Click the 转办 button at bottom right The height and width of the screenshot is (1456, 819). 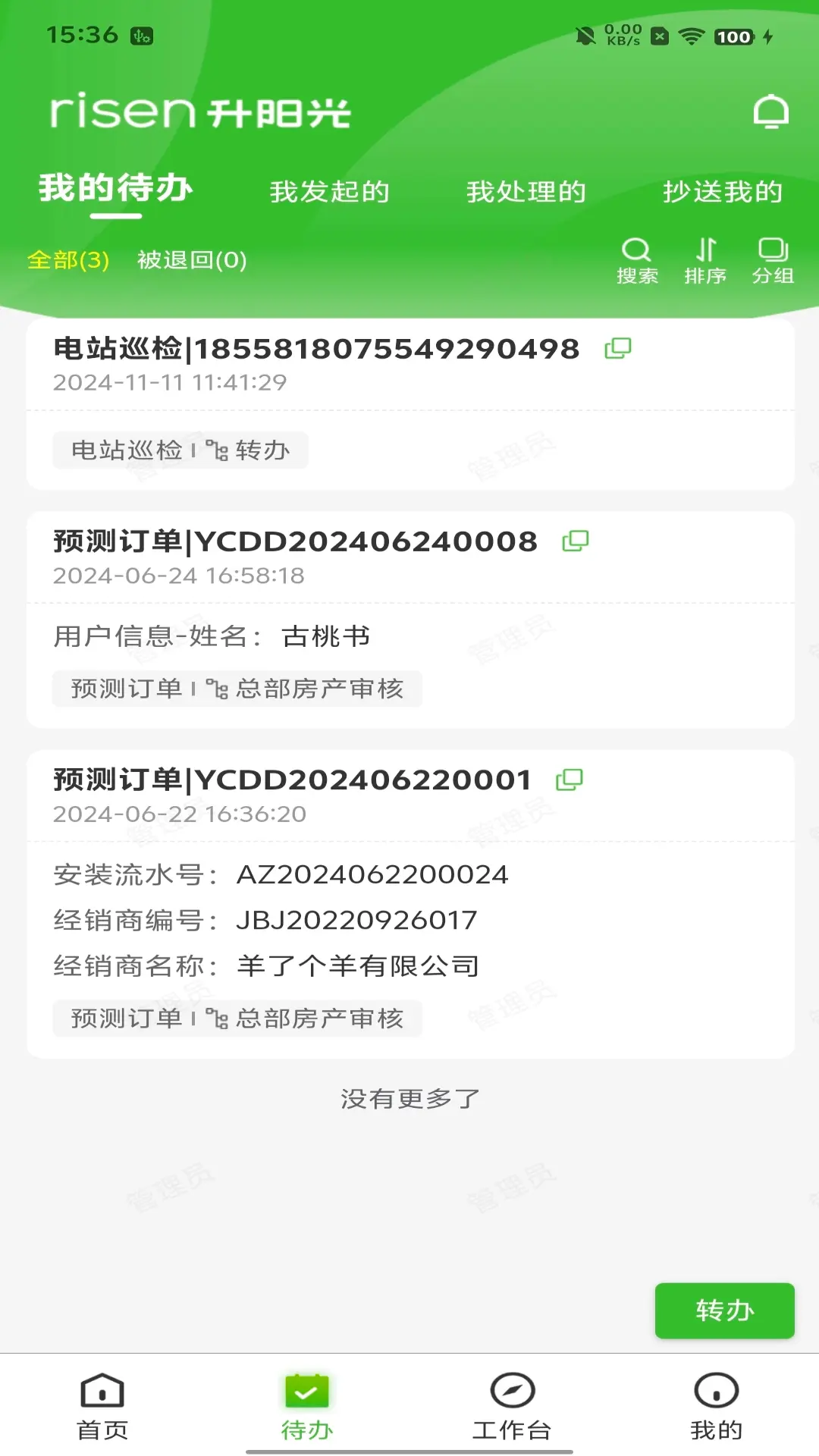click(x=724, y=1310)
